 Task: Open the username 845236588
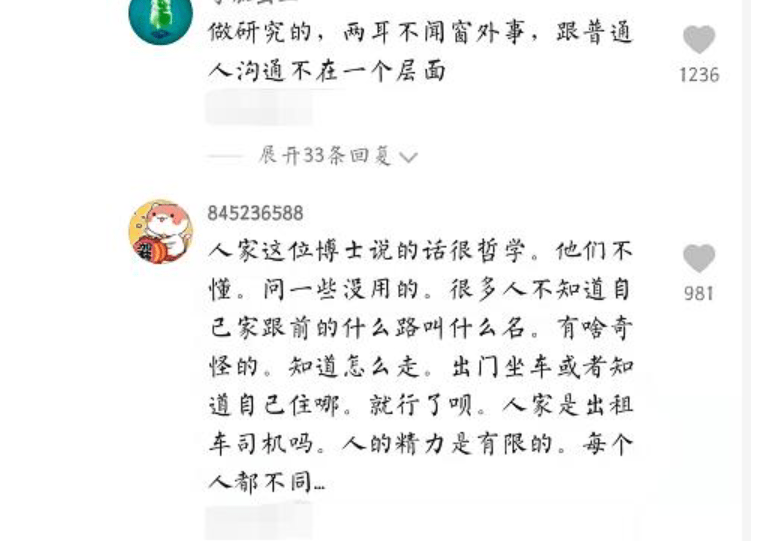point(256,214)
